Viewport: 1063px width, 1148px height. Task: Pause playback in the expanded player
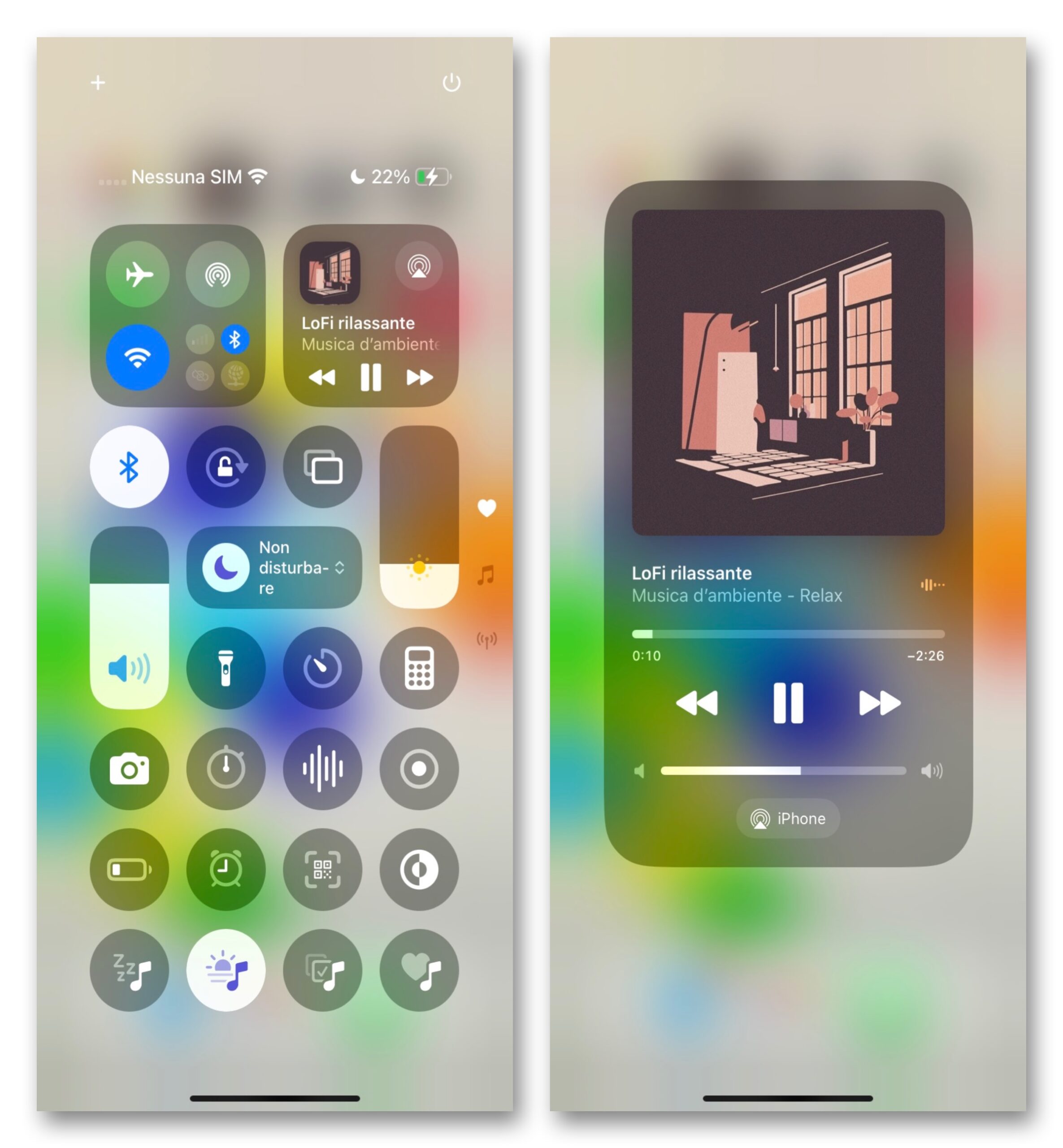click(787, 703)
